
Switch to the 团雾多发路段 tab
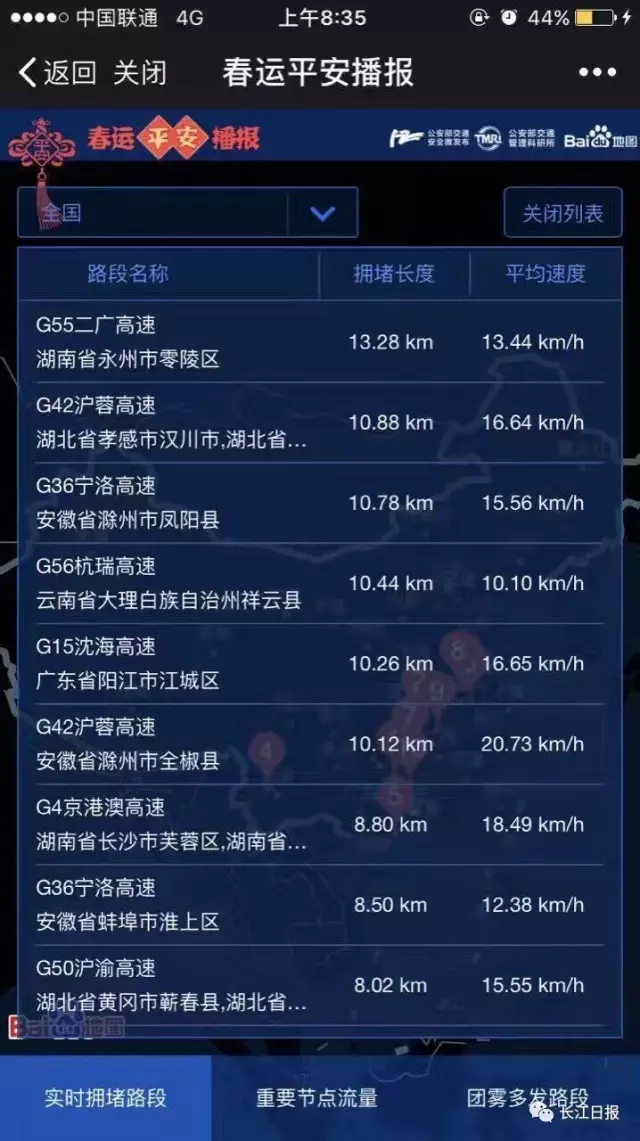pos(527,1097)
